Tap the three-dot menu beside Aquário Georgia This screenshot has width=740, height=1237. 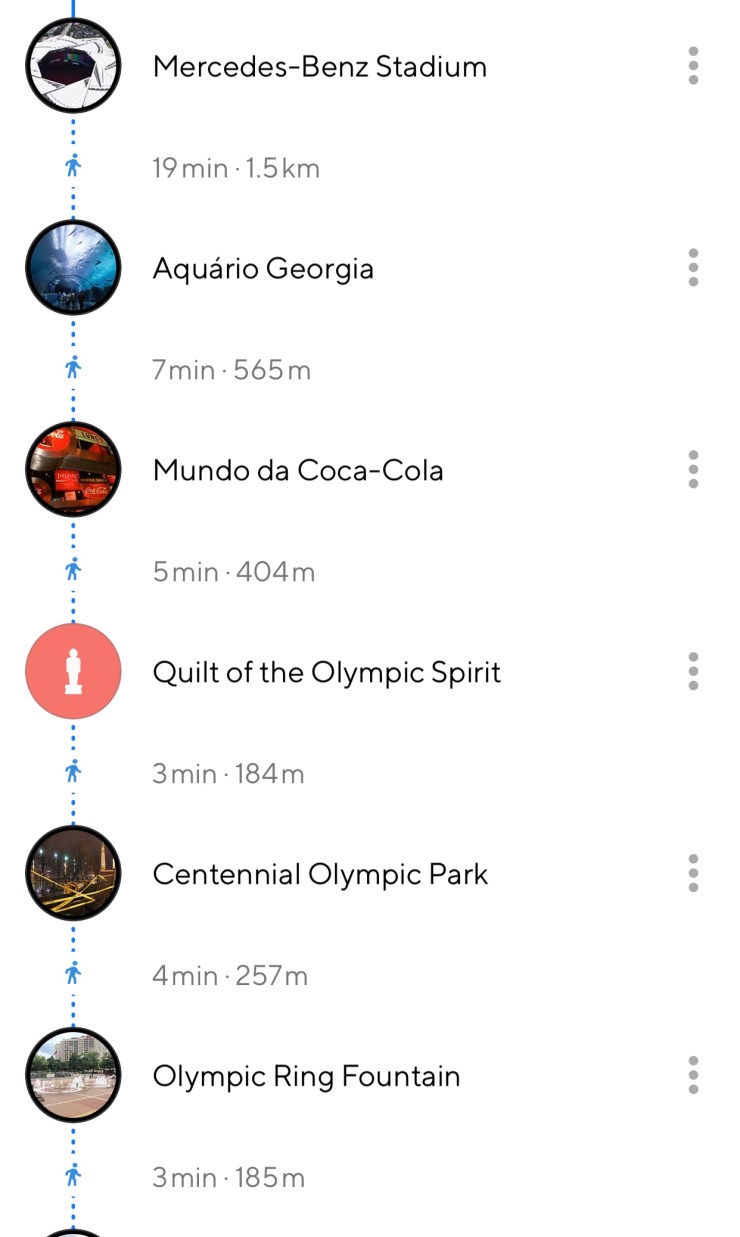coord(693,268)
